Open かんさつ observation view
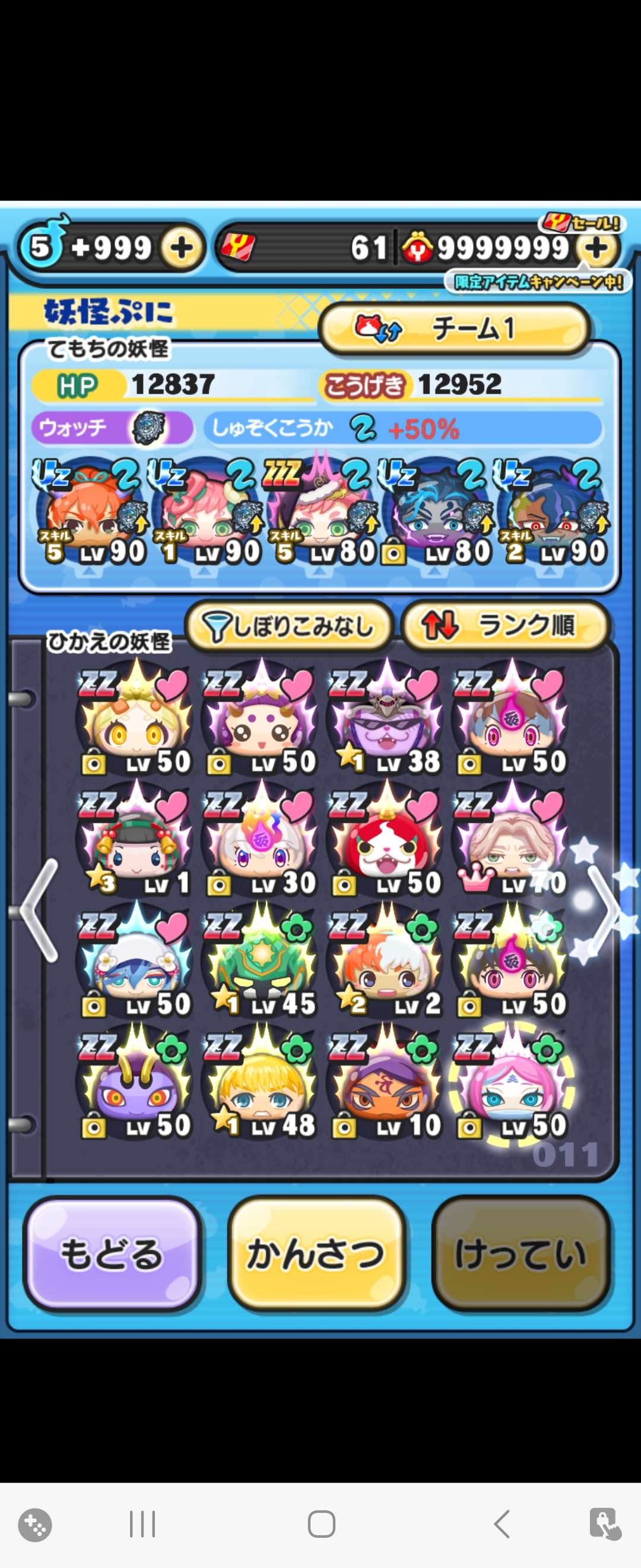 tap(316, 1255)
